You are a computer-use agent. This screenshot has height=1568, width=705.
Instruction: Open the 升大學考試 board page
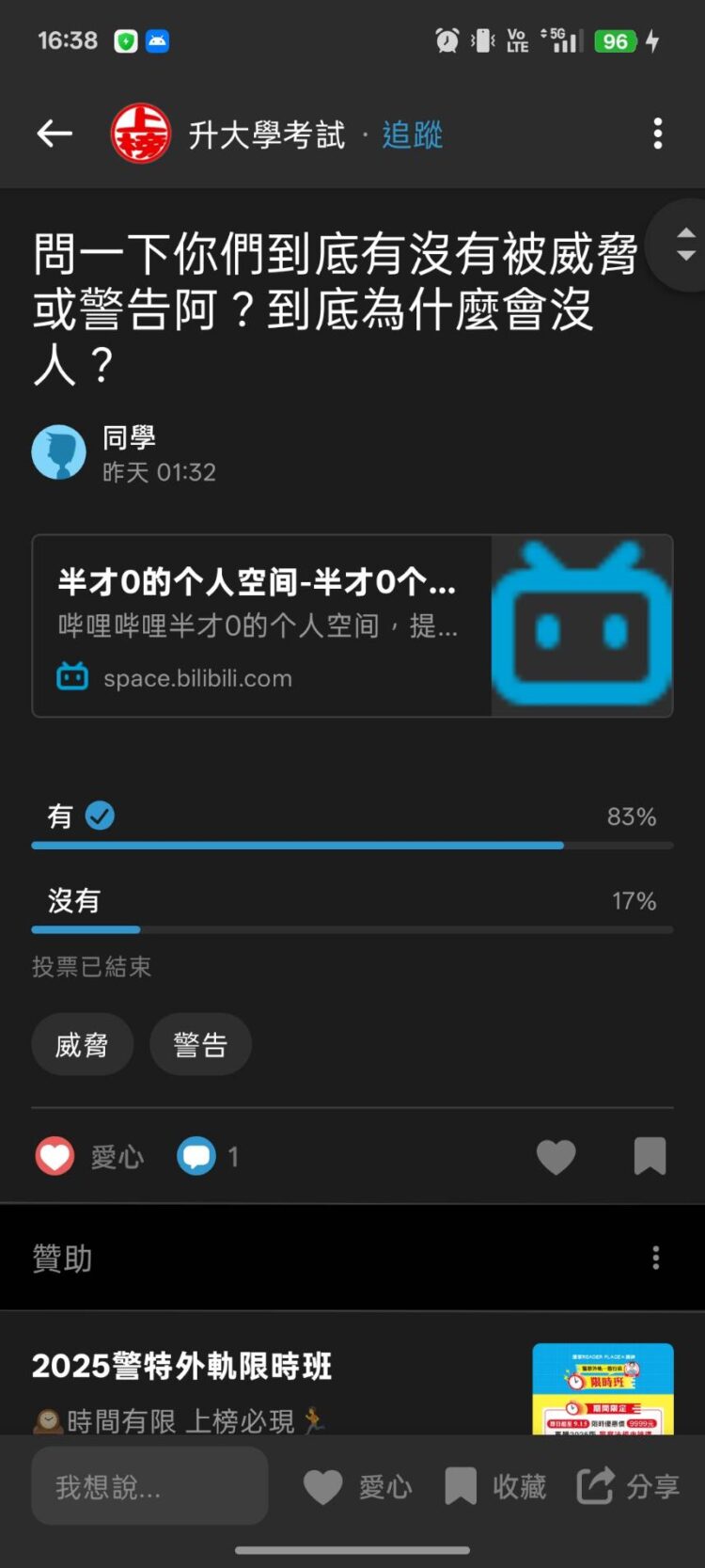[267, 135]
